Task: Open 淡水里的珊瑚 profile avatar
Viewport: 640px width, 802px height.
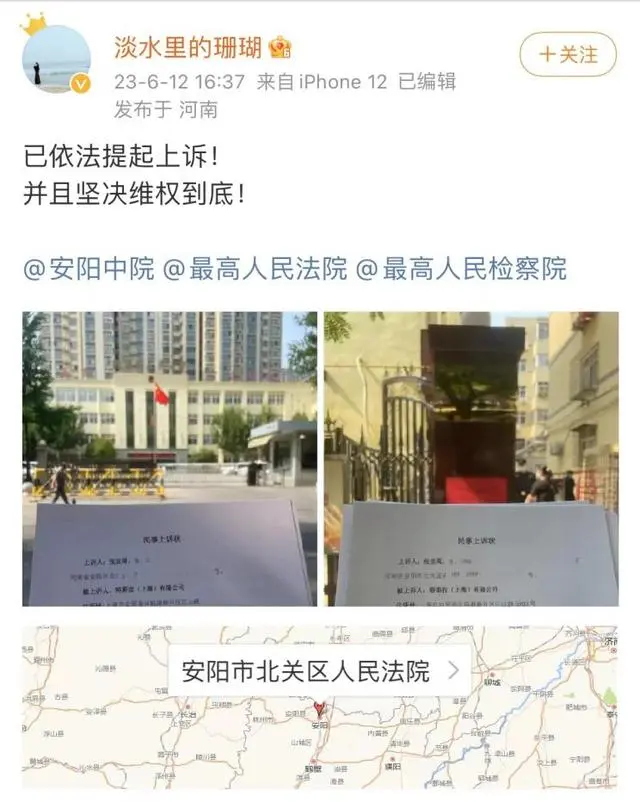Action: pyautogui.click(x=56, y=59)
